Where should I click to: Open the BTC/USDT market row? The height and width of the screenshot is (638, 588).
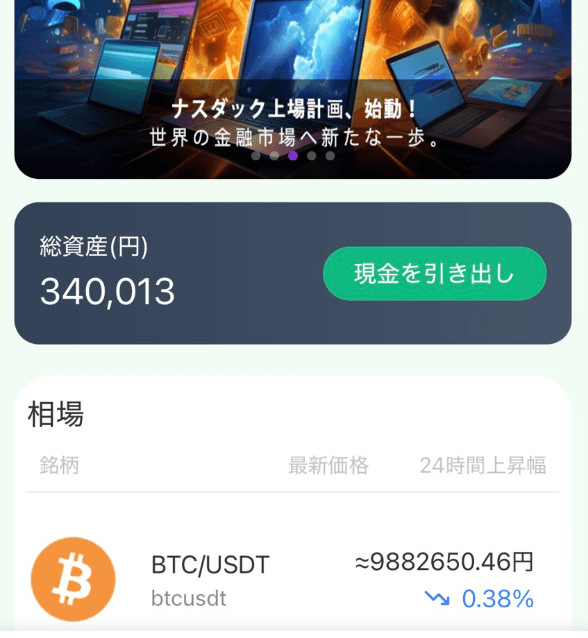click(293, 580)
